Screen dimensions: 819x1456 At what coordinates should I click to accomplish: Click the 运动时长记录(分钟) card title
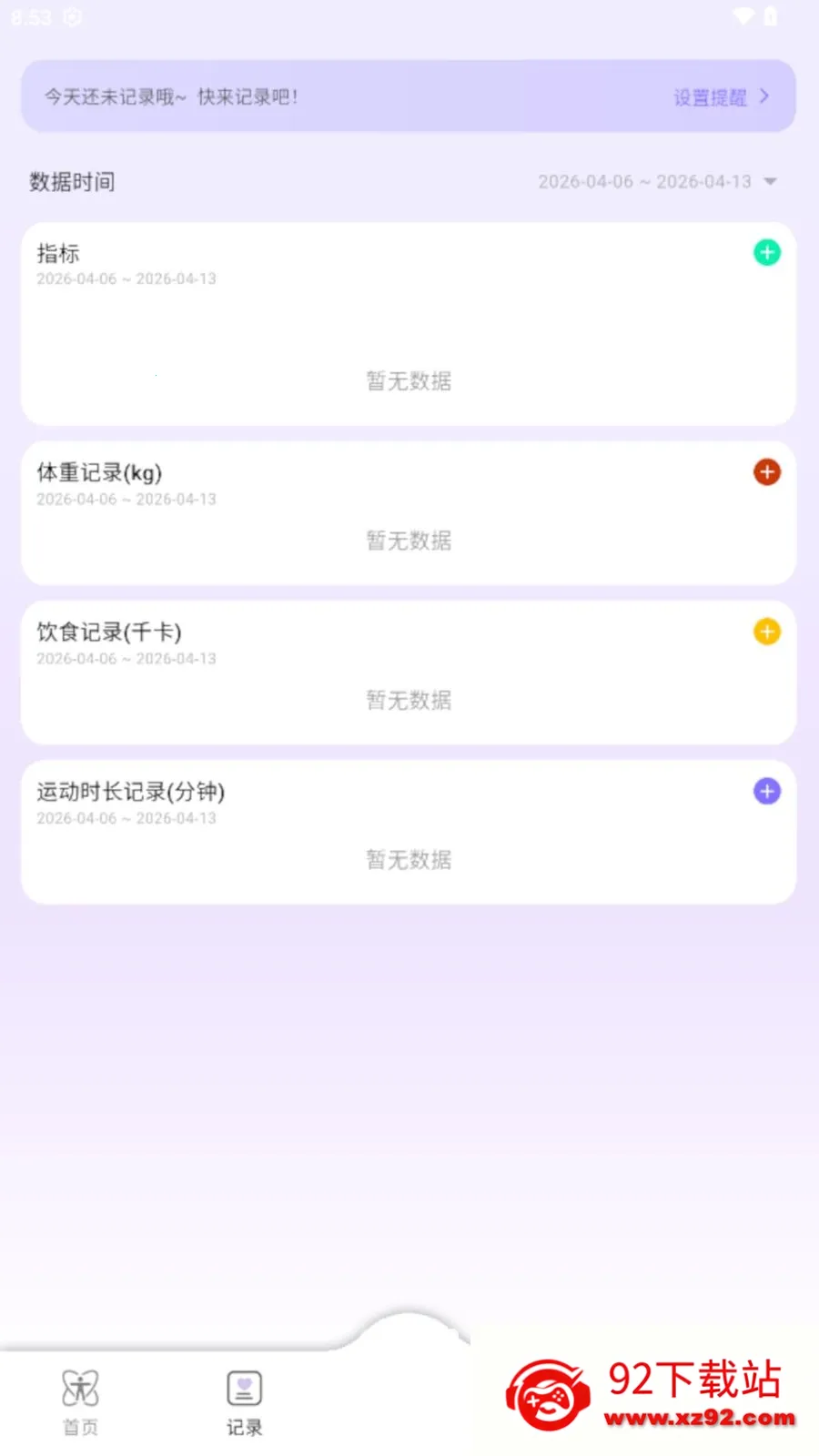(x=129, y=792)
